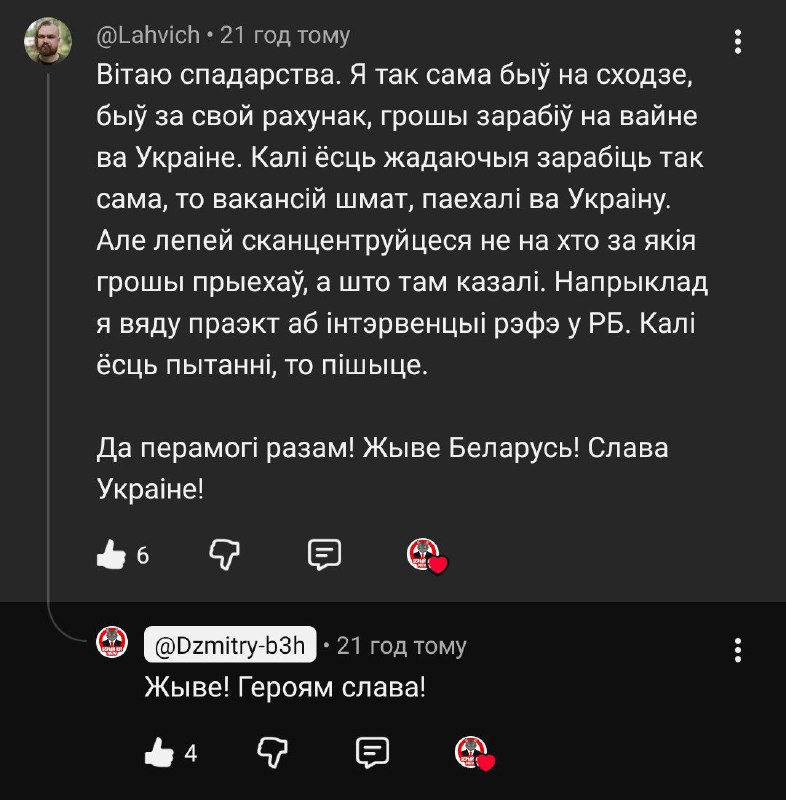
Task: Tap the @Lahvich username link
Action: pyautogui.click(x=147, y=35)
